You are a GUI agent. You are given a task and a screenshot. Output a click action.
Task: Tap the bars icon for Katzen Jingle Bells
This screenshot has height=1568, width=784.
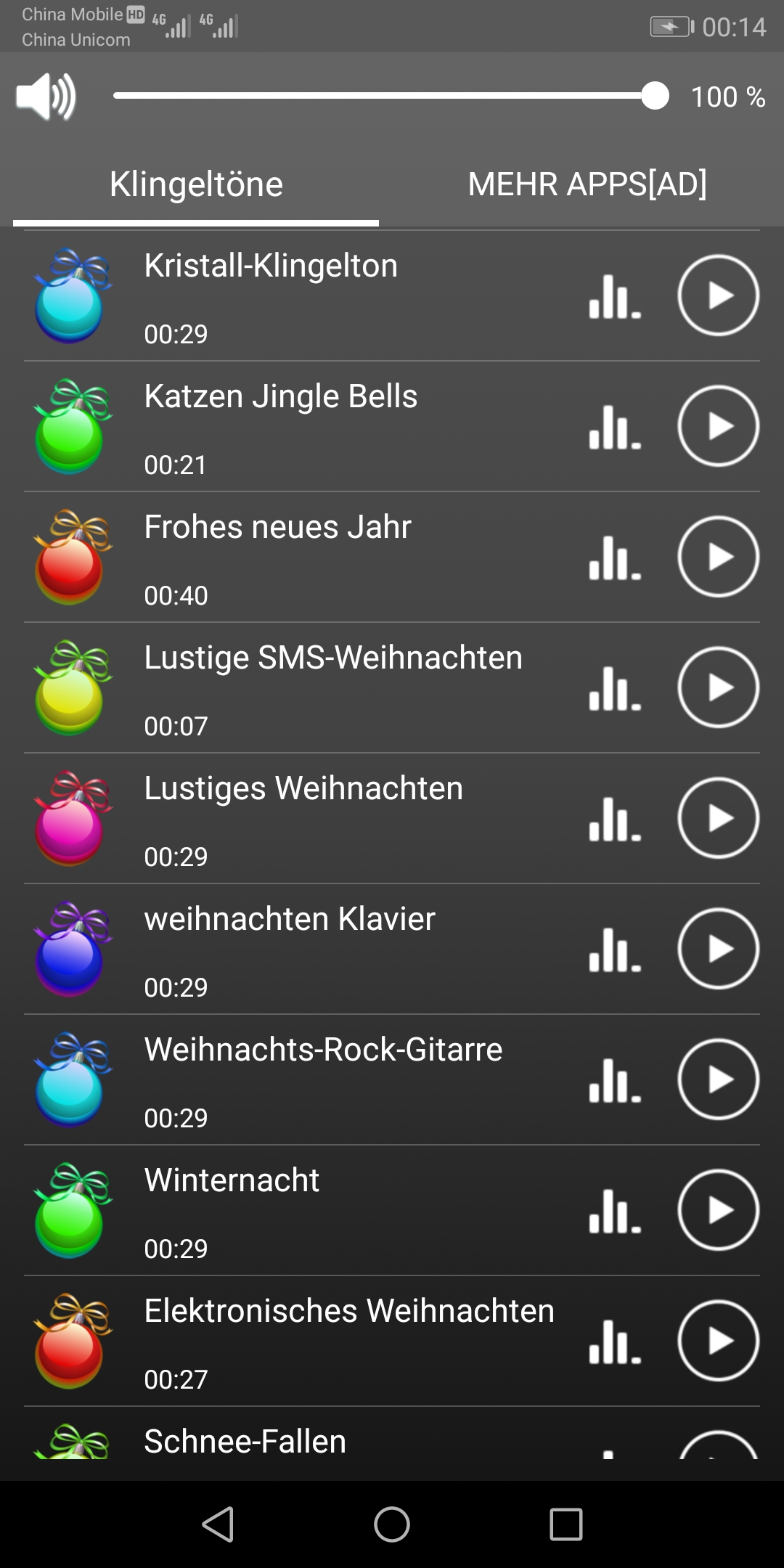pyautogui.click(x=615, y=427)
